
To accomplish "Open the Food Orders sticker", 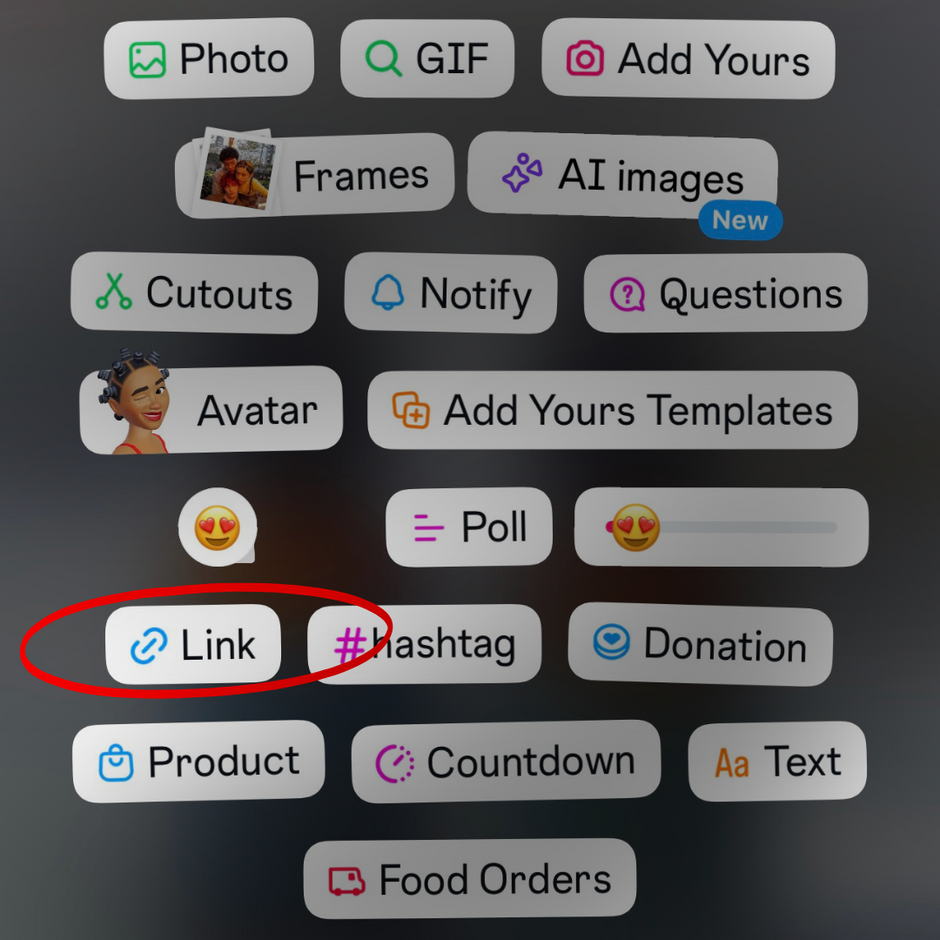I will click(470, 879).
